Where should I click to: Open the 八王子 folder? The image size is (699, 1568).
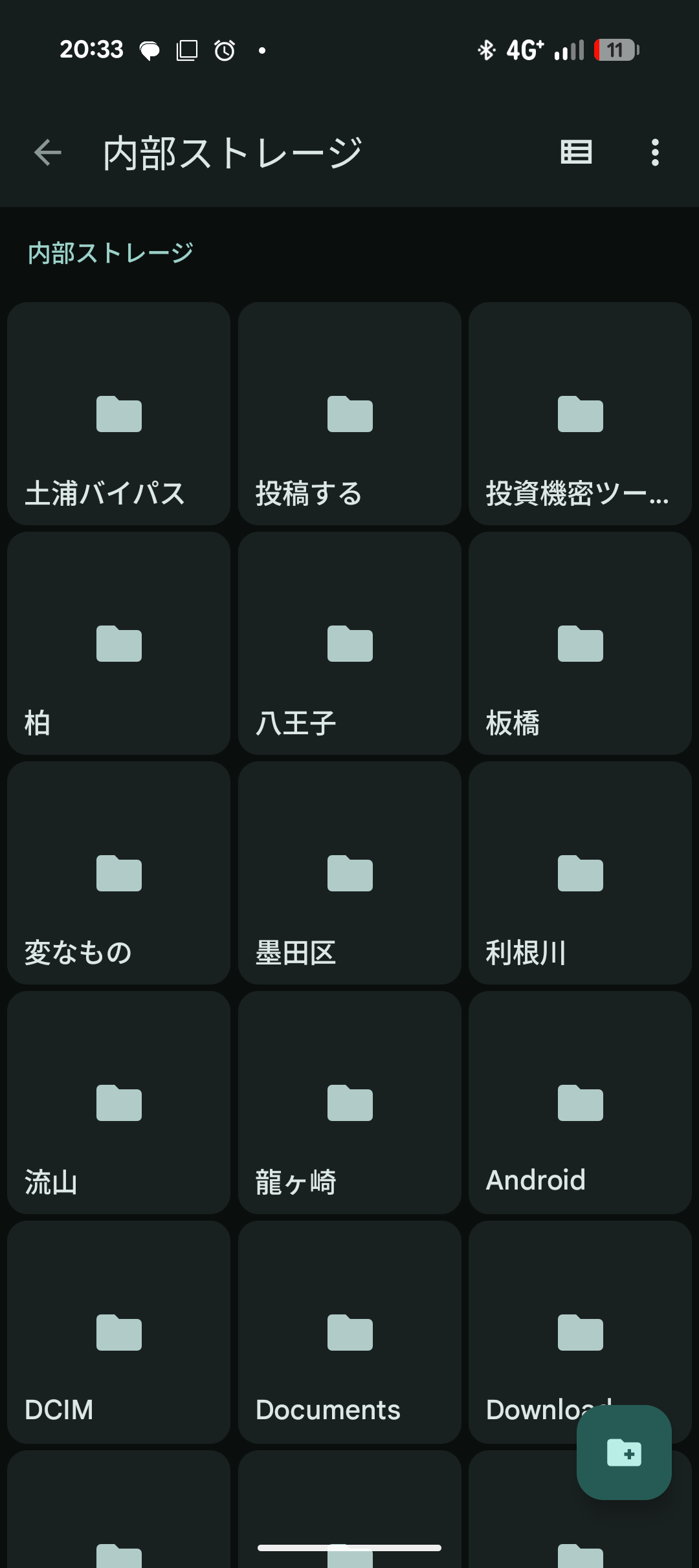[x=349, y=644]
